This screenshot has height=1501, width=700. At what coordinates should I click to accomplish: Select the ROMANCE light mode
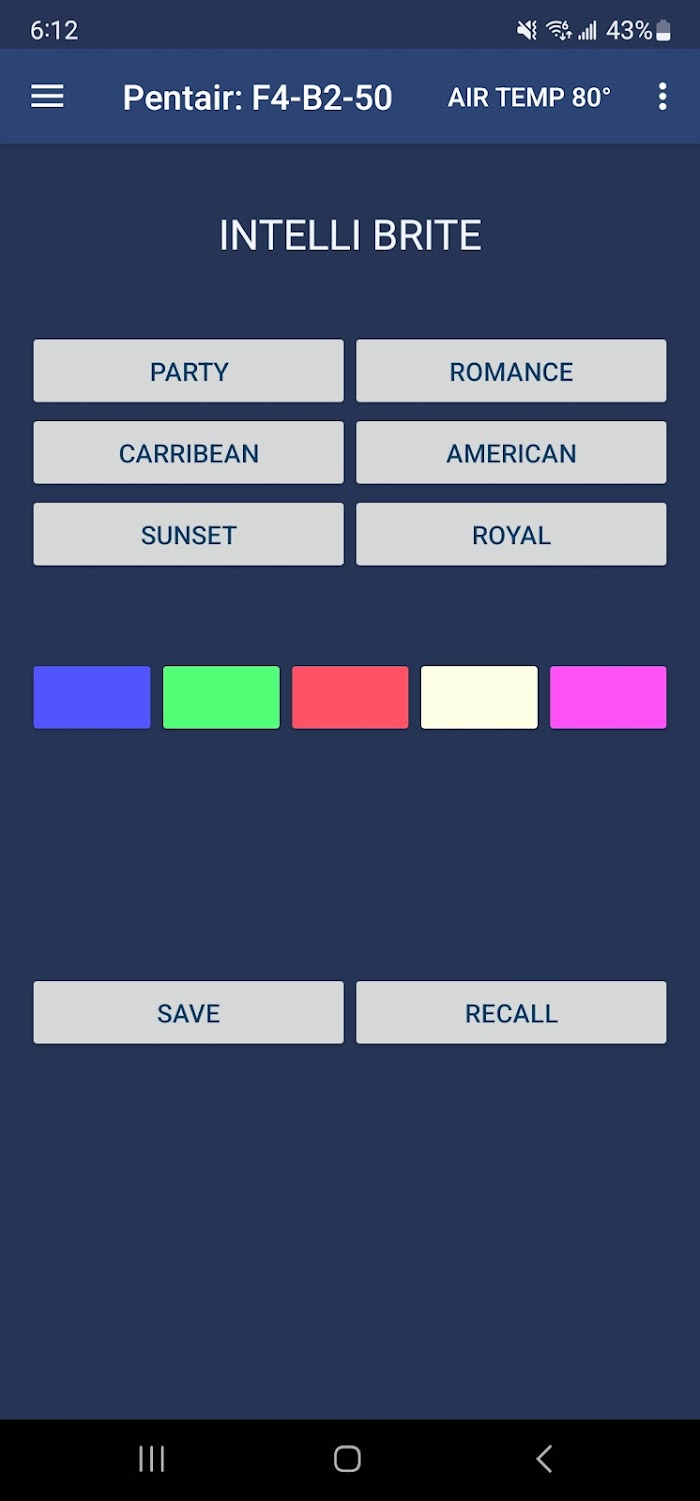click(511, 371)
